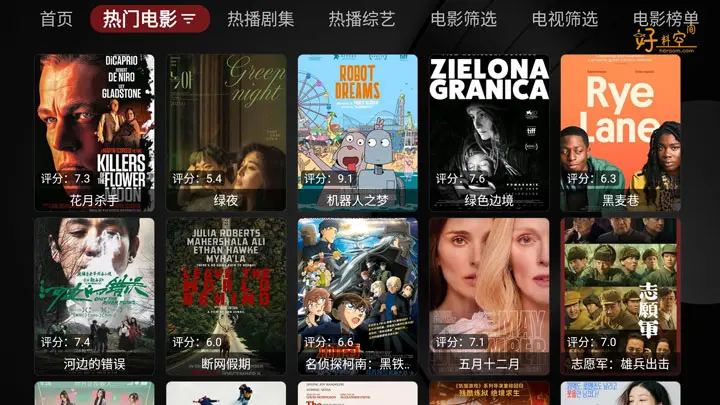The width and height of the screenshot is (720, 405).
Task: Open 志愿军:雄兵出击 movie card
Action: 620,296
